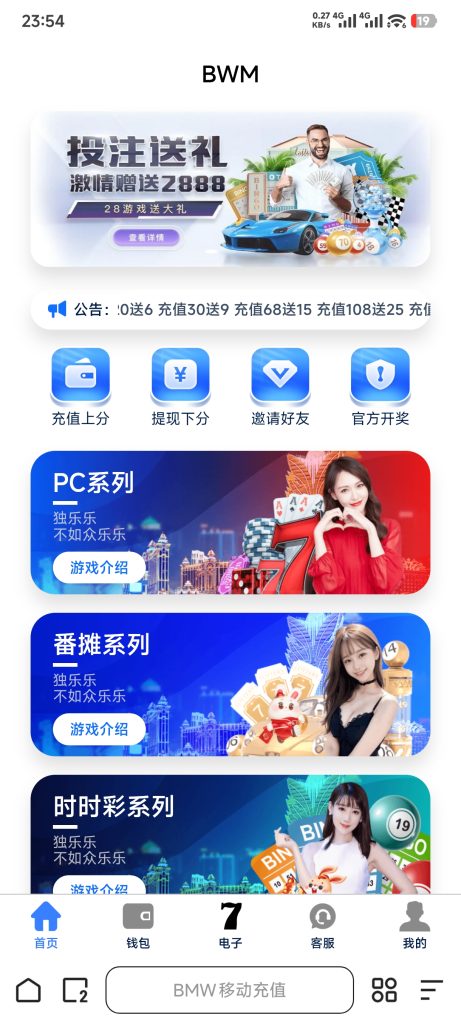Open 提现下分 withdrawal shortcut
The image size is (461, 1024).
tap(180, 387)
